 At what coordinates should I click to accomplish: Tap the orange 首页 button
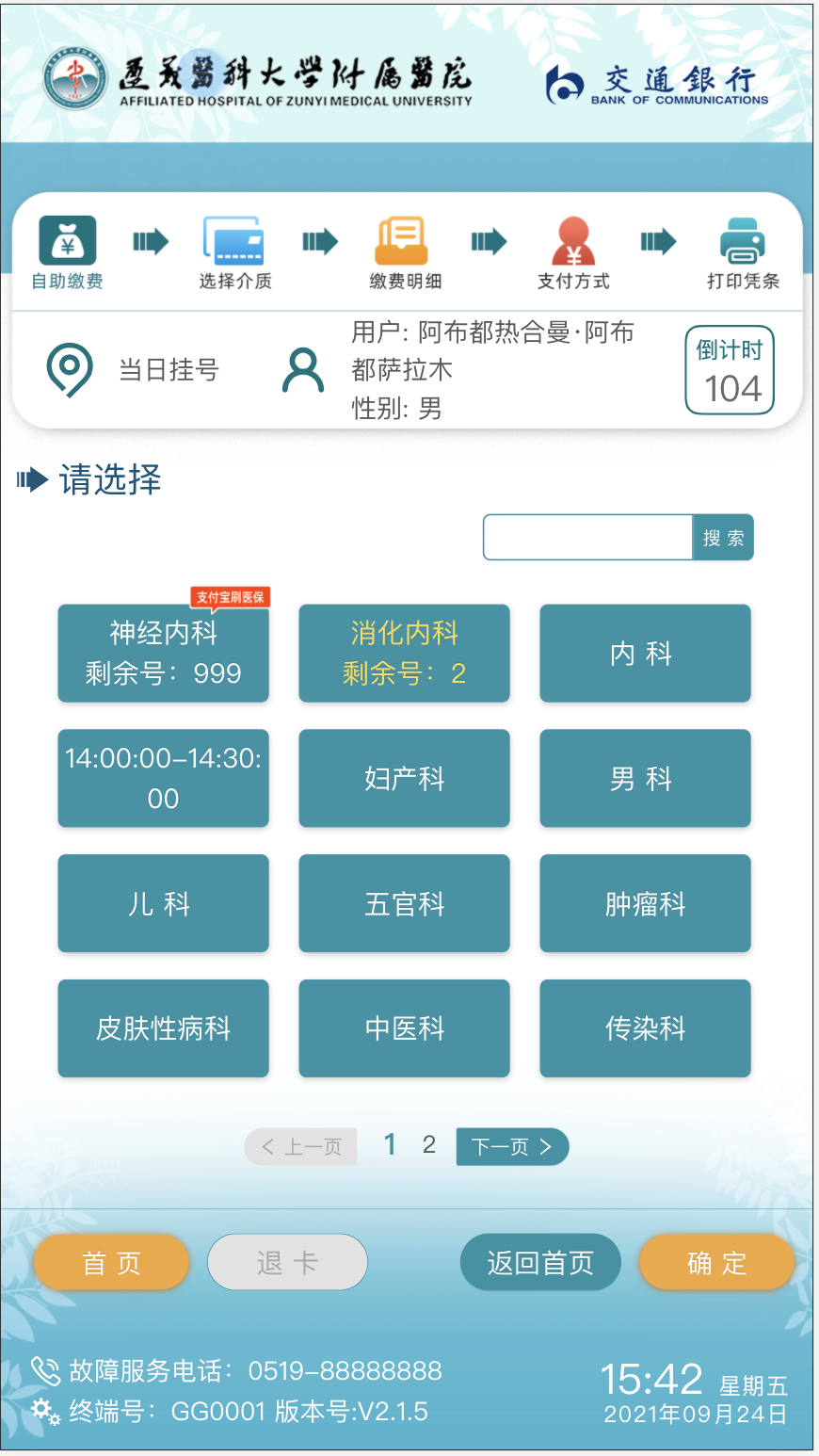click(x=112, y=1263)
